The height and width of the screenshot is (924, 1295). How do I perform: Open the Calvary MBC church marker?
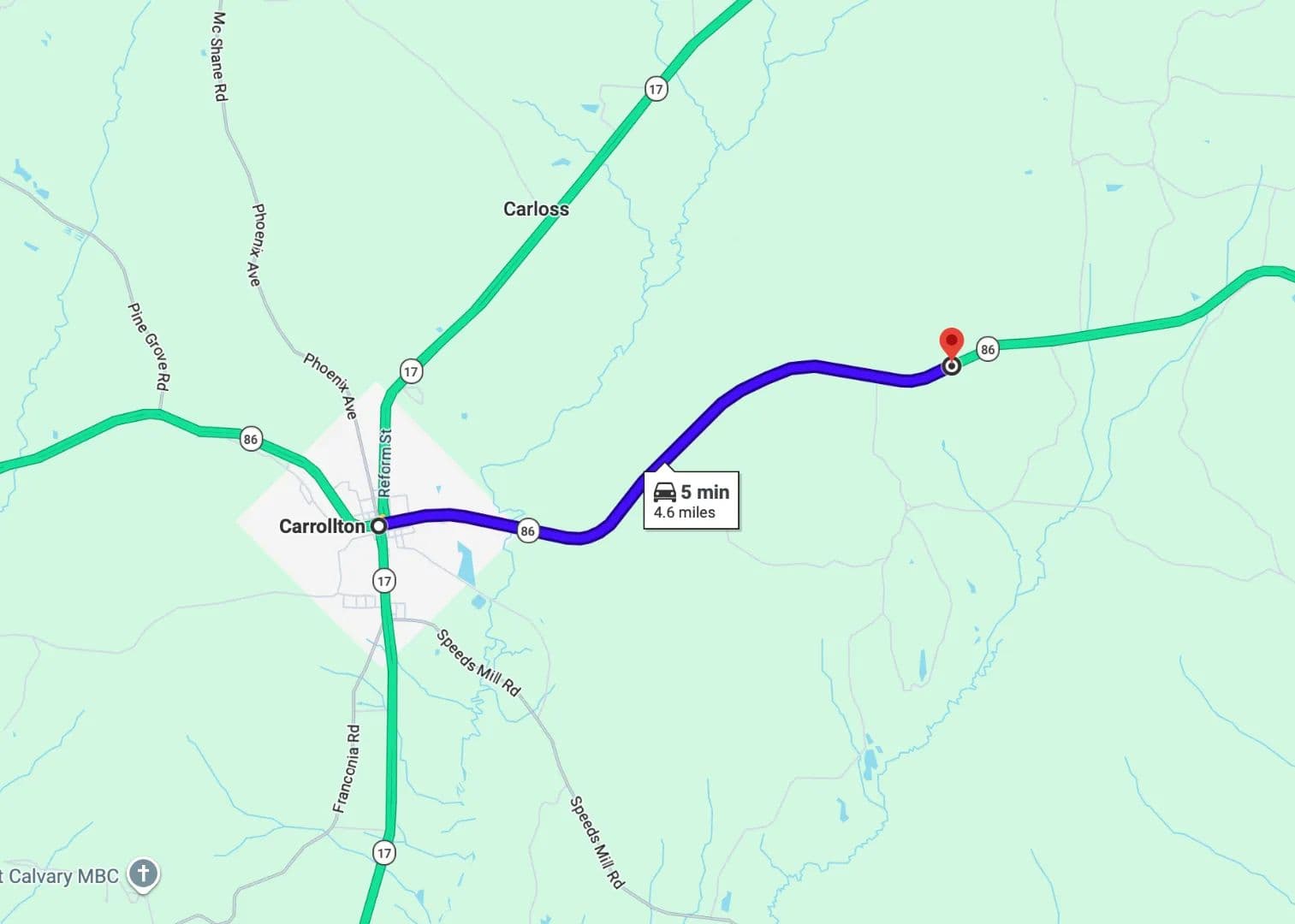144,874
